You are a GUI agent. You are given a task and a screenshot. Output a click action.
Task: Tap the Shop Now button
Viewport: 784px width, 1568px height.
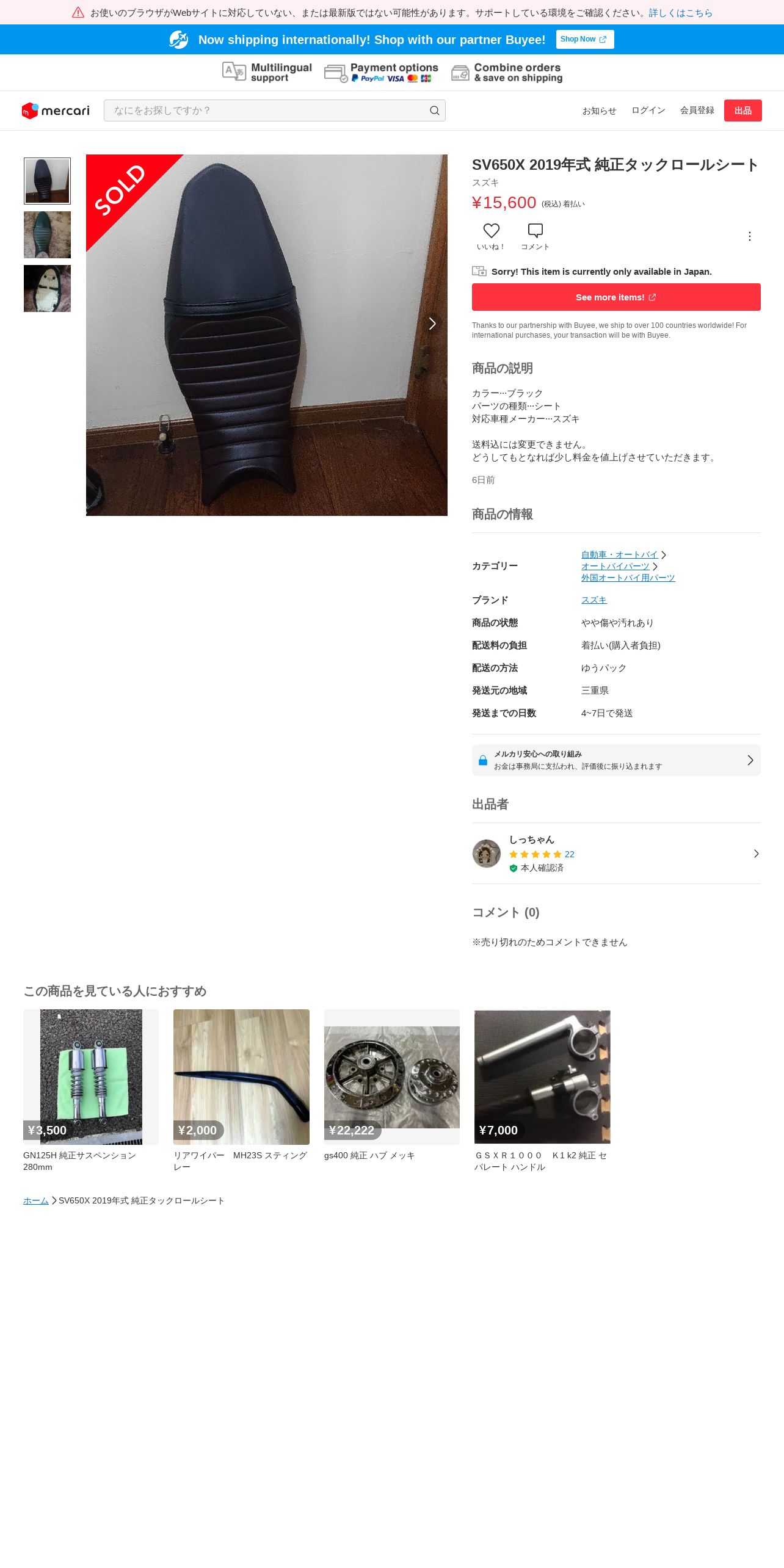584,39
